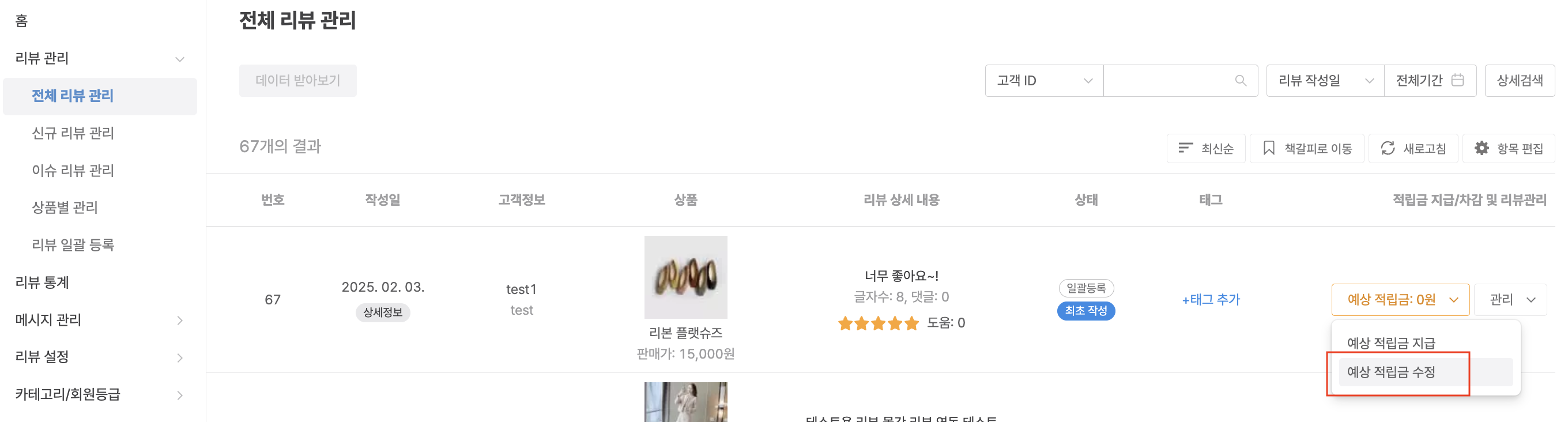
Task: Open 신규 리뷰 관리 page
Action: 73,133
